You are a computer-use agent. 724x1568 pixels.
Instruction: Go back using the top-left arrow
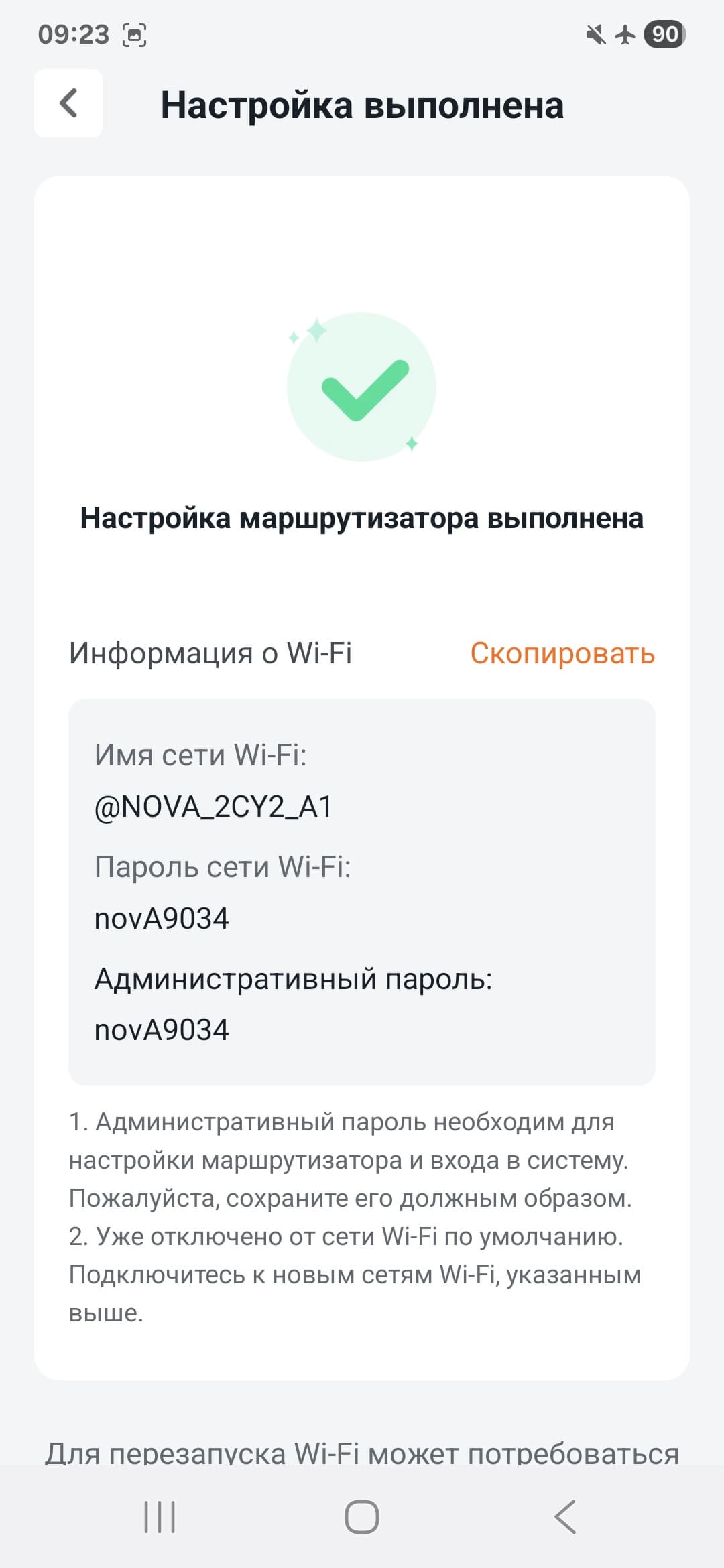68,104
